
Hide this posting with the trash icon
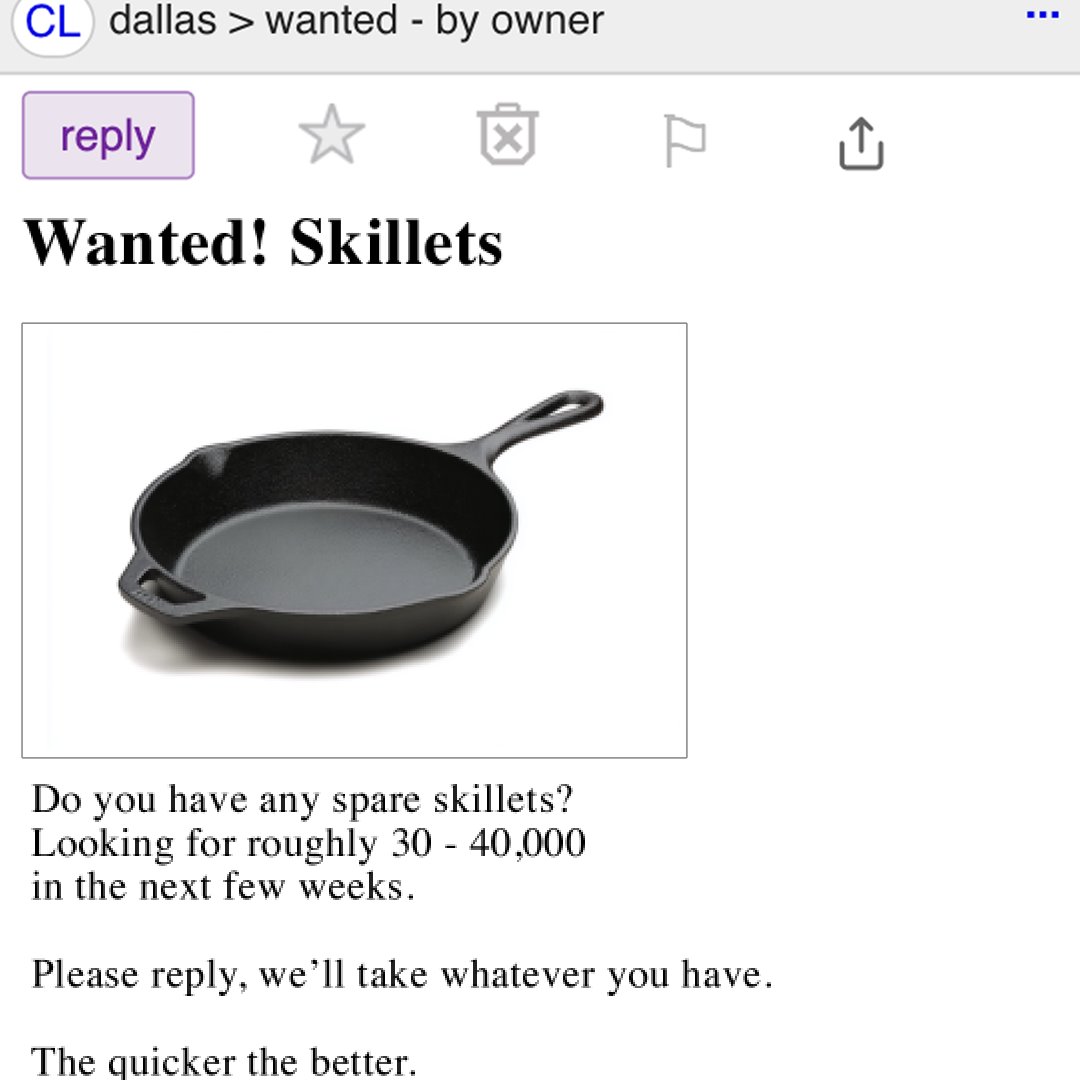tap(508, 136)
